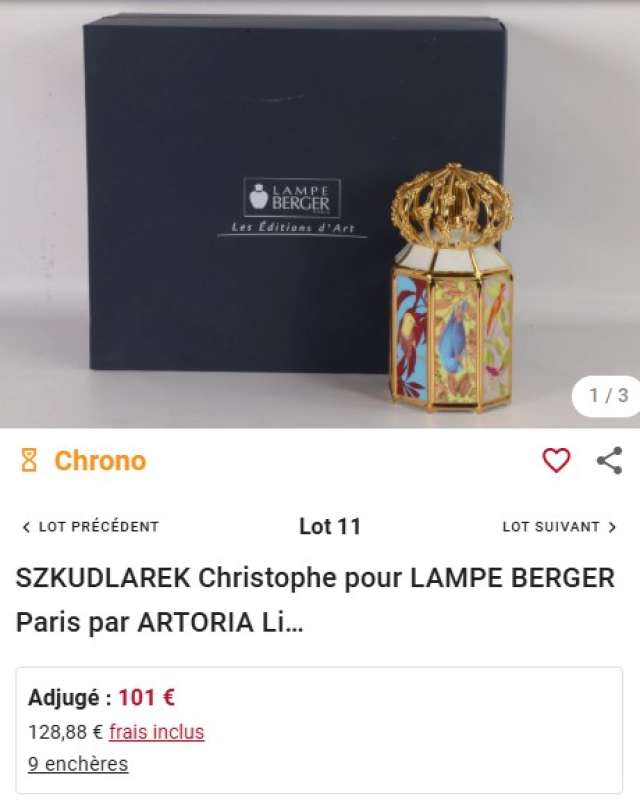Screen dimensions: 640x800
Task: Open the frais inclus details link
Action: [x=156, y=732]
